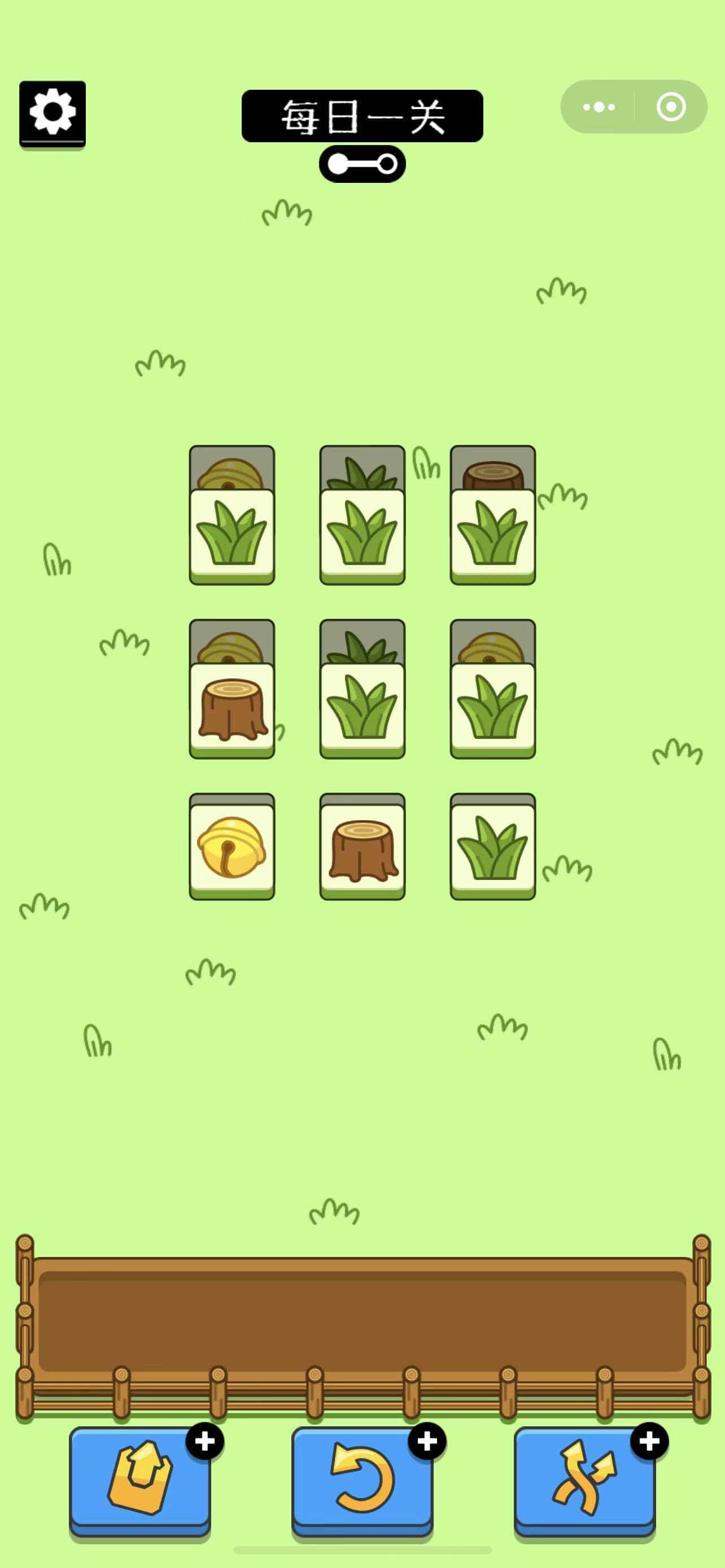
Task: Pick the grass tile covering the stump tile
Action: (x=492, y=536)
